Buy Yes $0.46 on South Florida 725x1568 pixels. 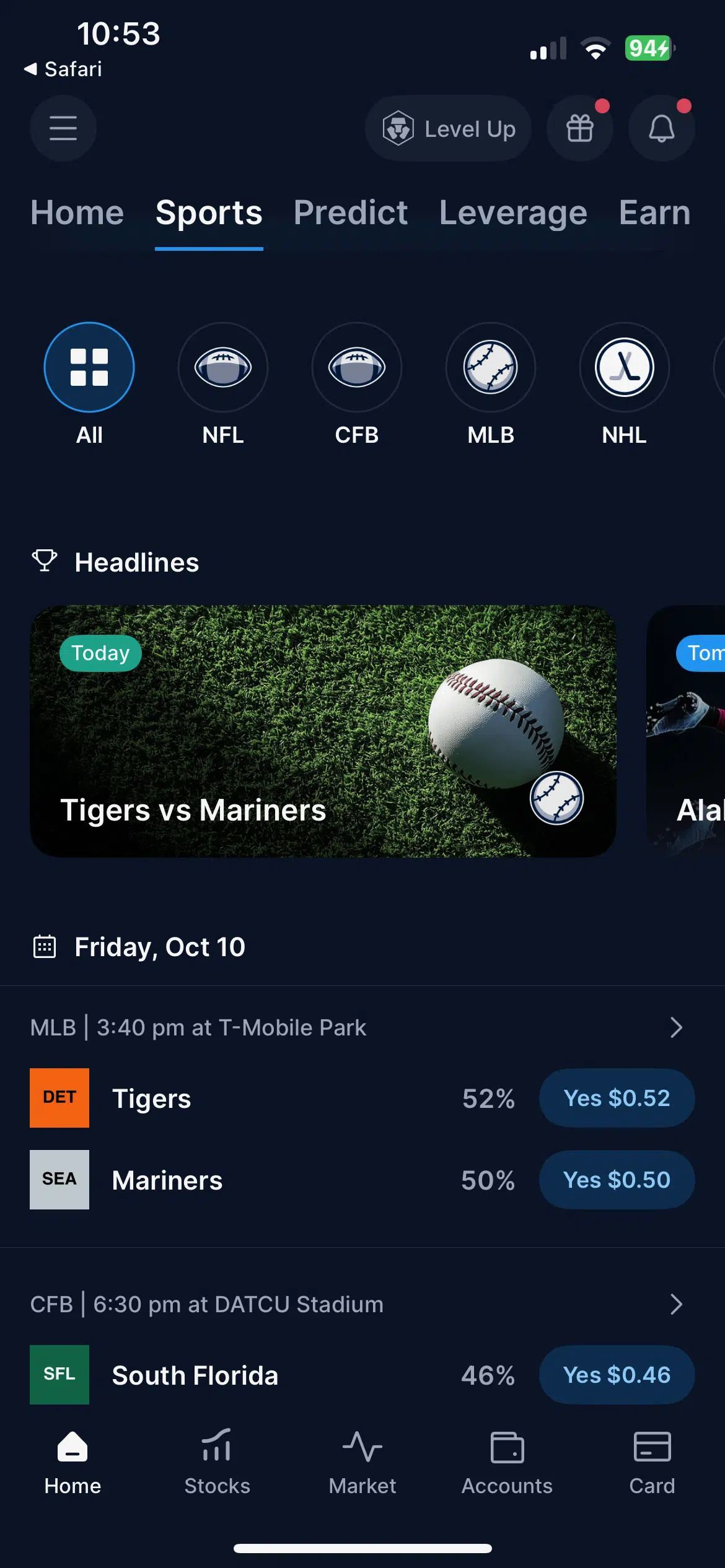click(x=617, y=1375)
